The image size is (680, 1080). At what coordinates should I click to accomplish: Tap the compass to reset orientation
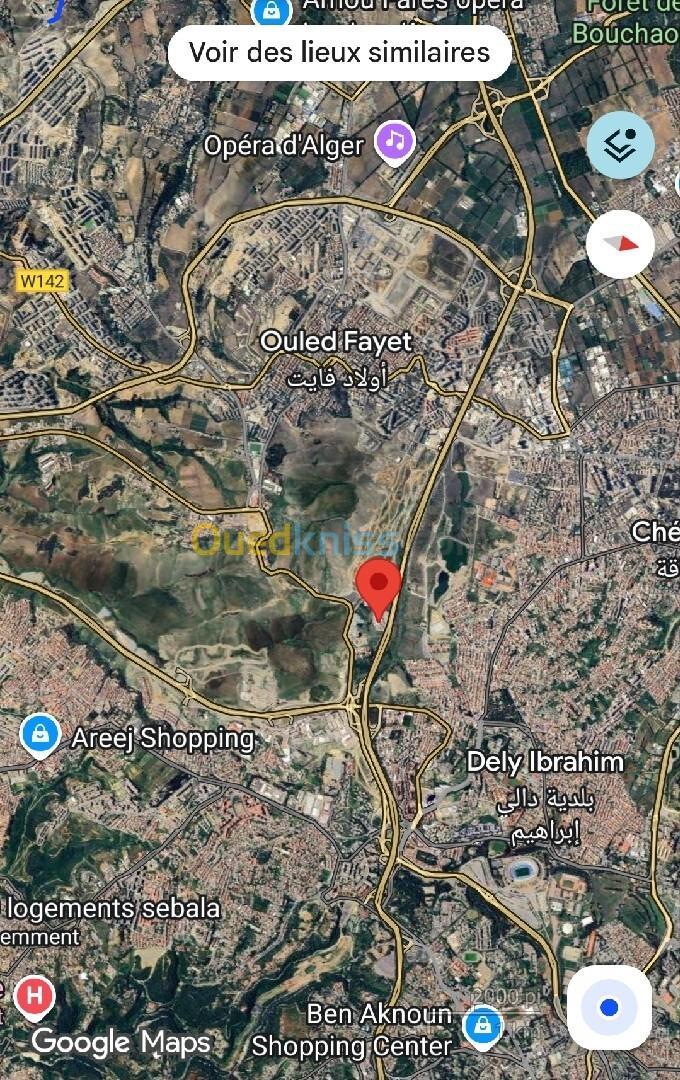click(620, 244)
